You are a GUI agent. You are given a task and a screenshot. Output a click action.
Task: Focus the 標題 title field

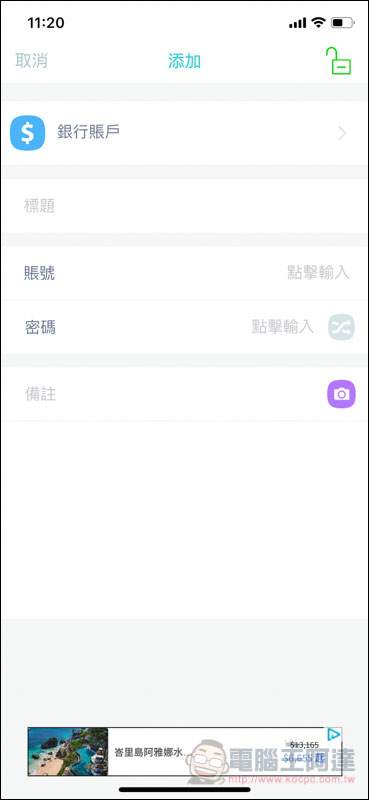coord(184,206)
